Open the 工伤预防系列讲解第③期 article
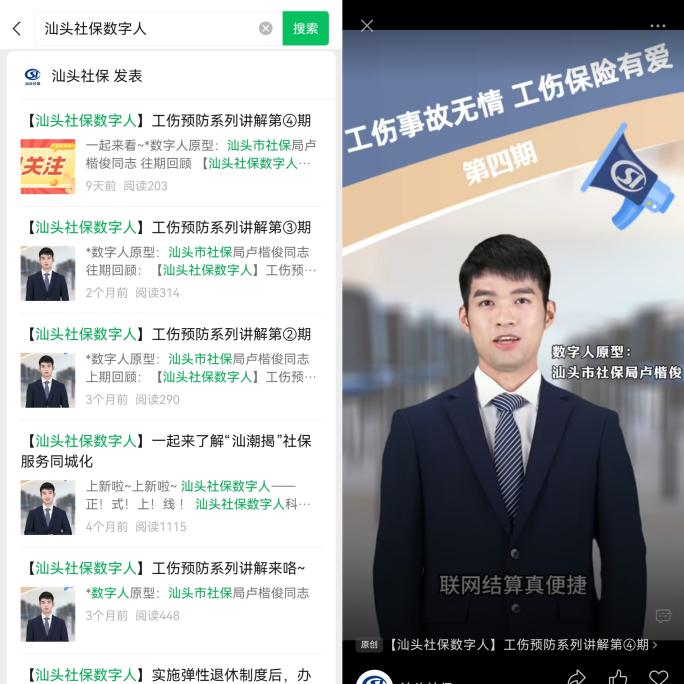Screen dimensions: 684x684 (166, 227)
